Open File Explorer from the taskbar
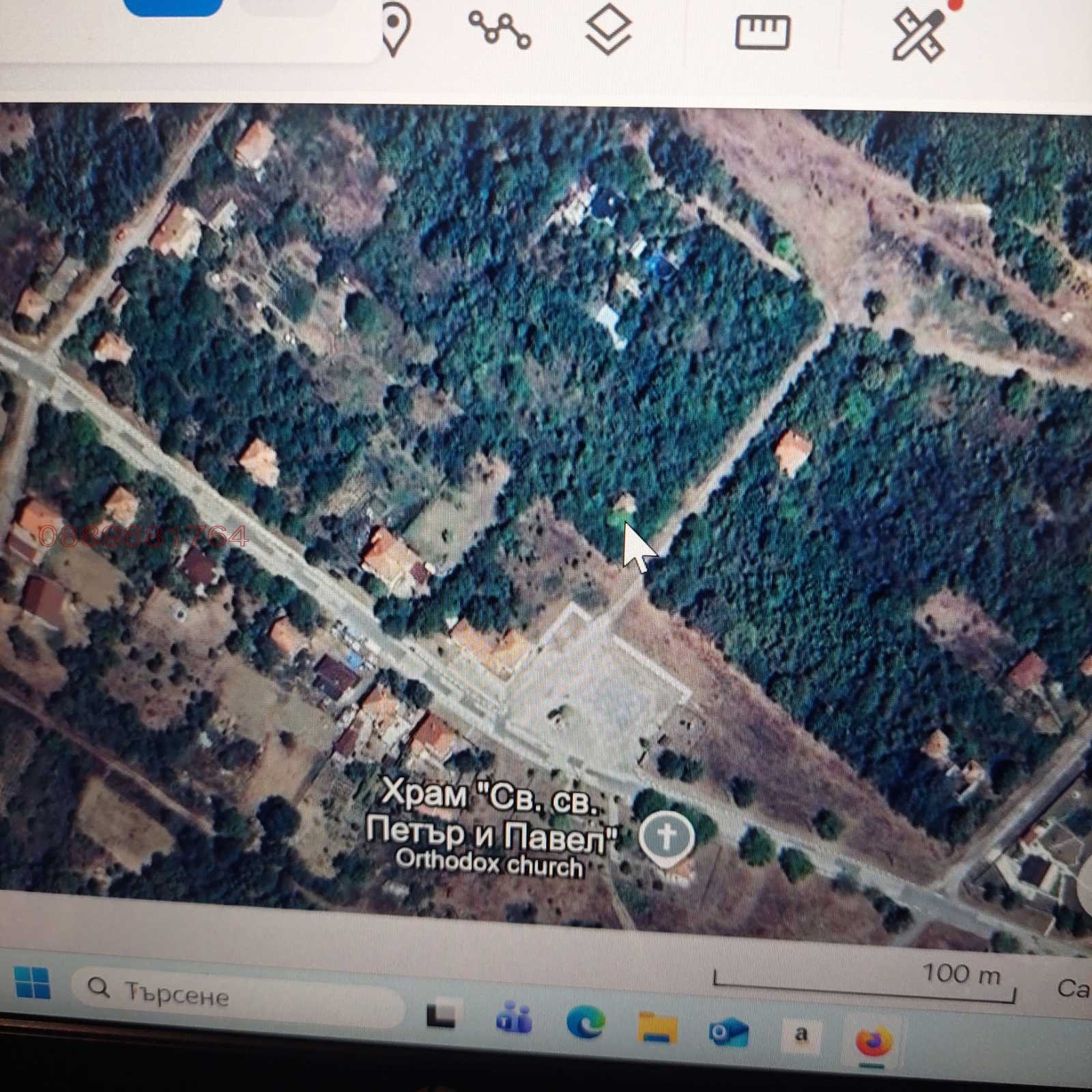The width and height of the screenshot is (1092, 1092). [658, 1029]
